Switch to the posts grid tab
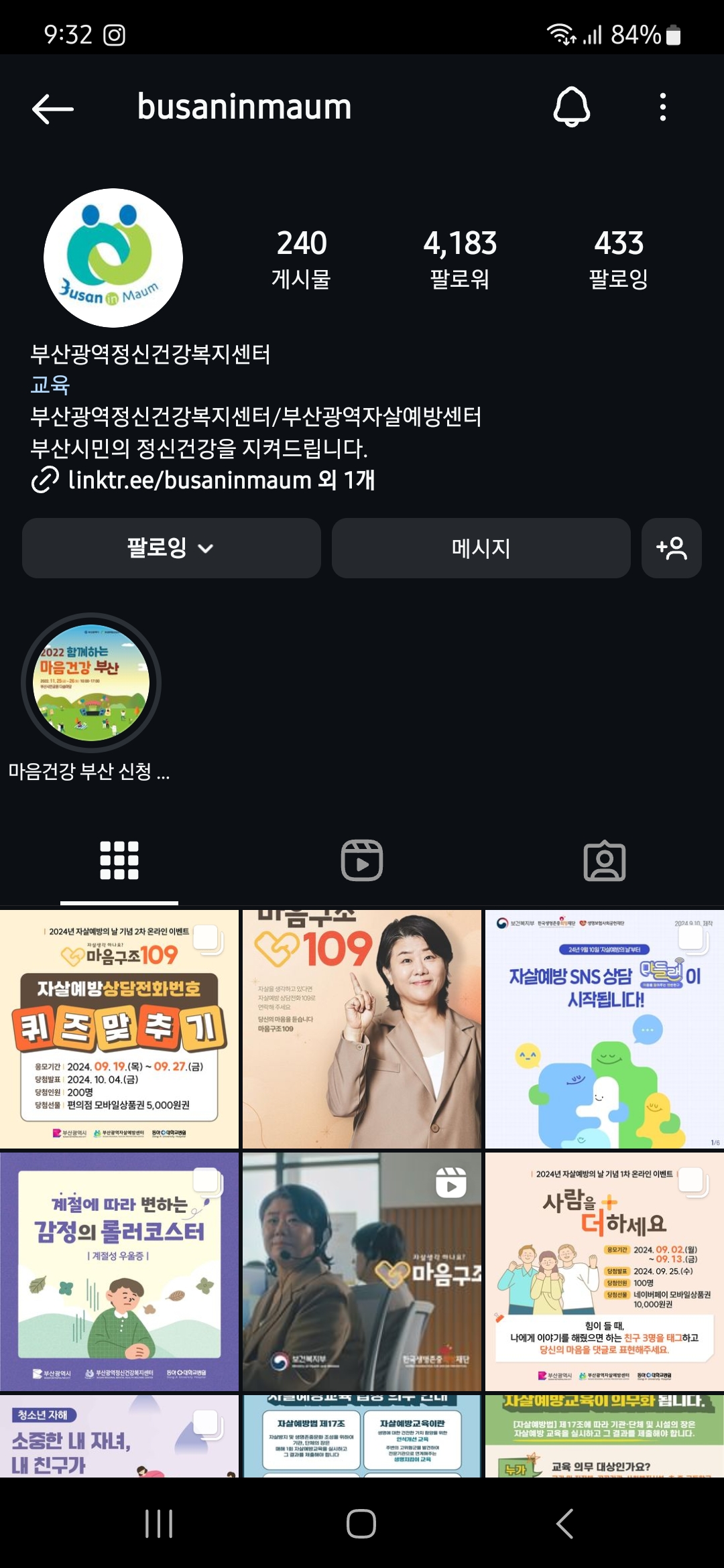Image resolution: width=724 pixels, height=1568 pixels. 119,860
